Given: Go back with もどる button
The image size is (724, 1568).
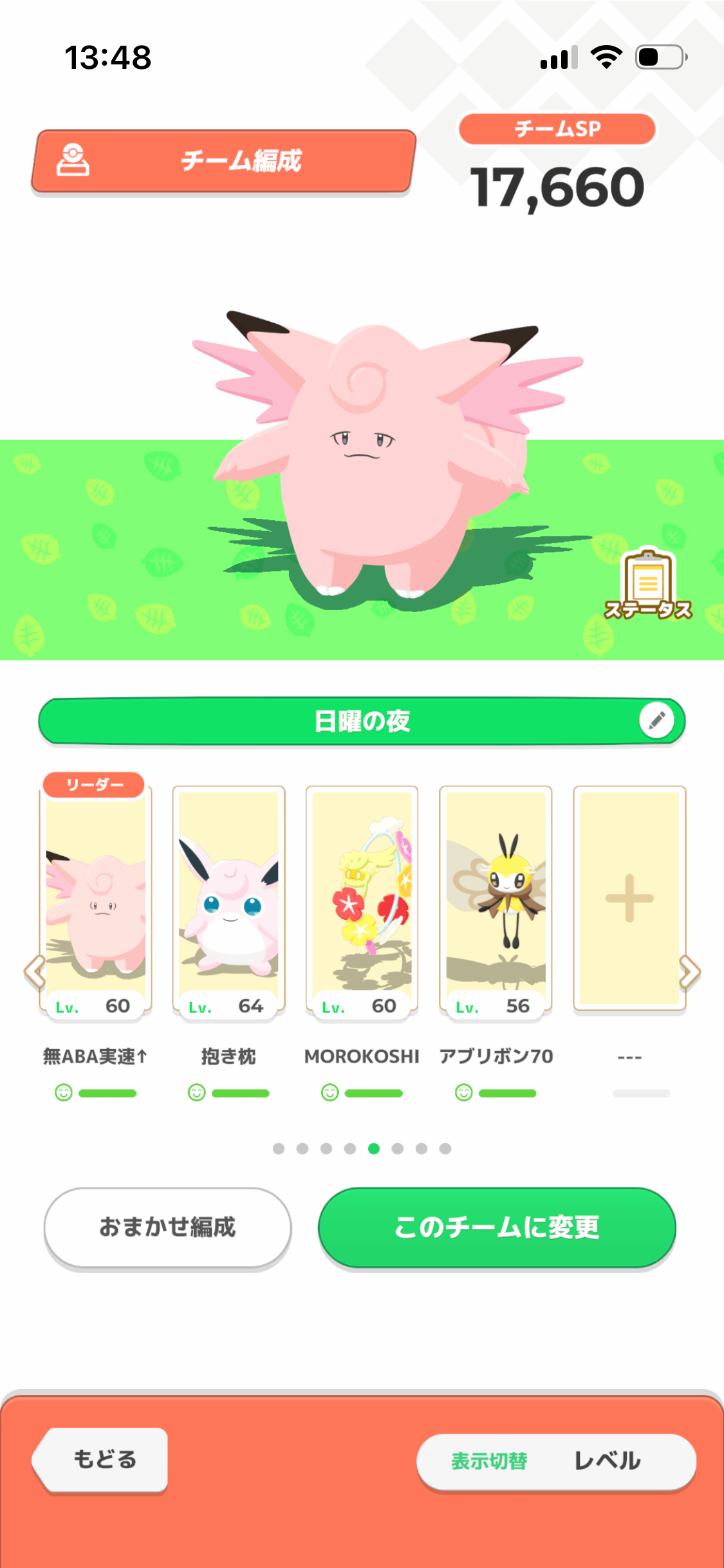Looking at the screenshot, I should point(100,1460).
